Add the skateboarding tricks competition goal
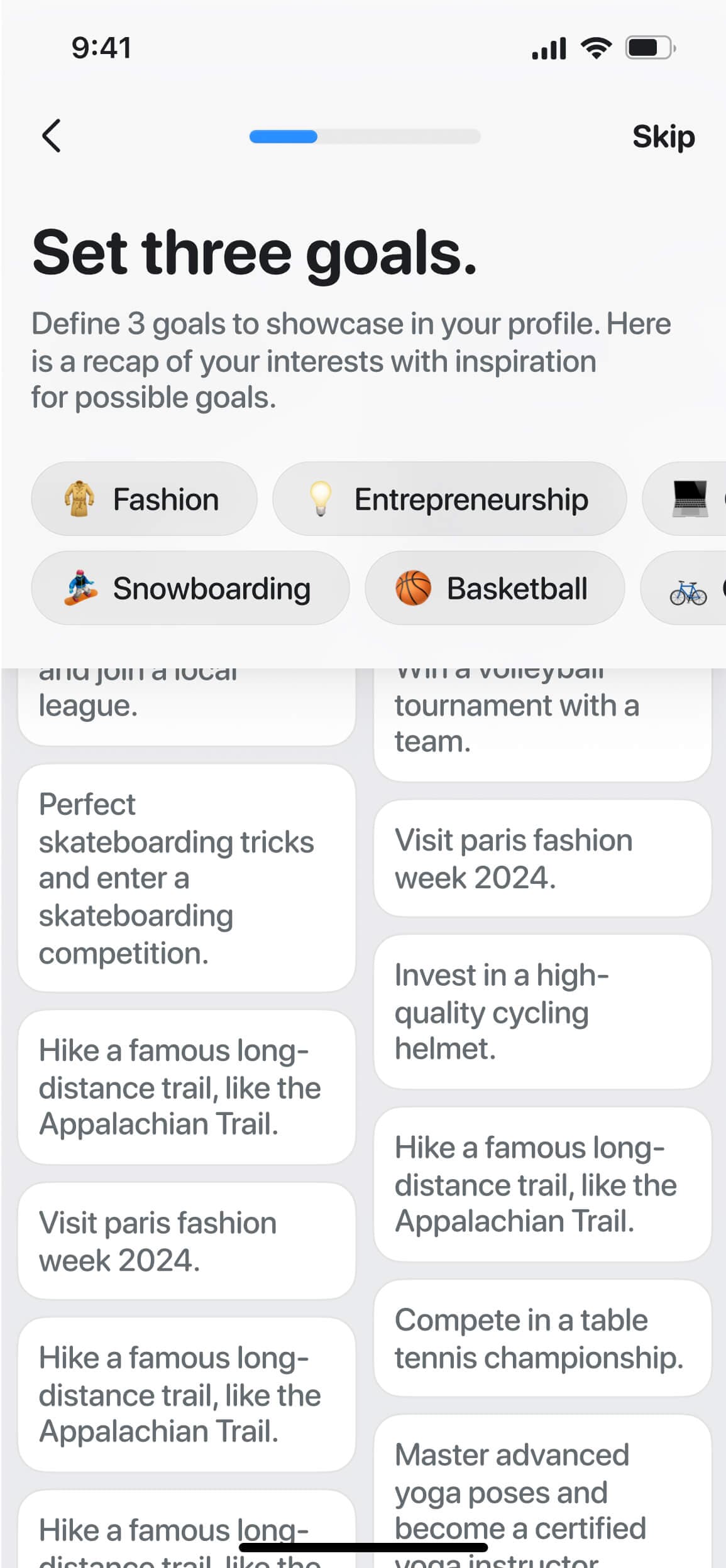726x1568 pixels. pyautogui.click(x=187, y=878)
